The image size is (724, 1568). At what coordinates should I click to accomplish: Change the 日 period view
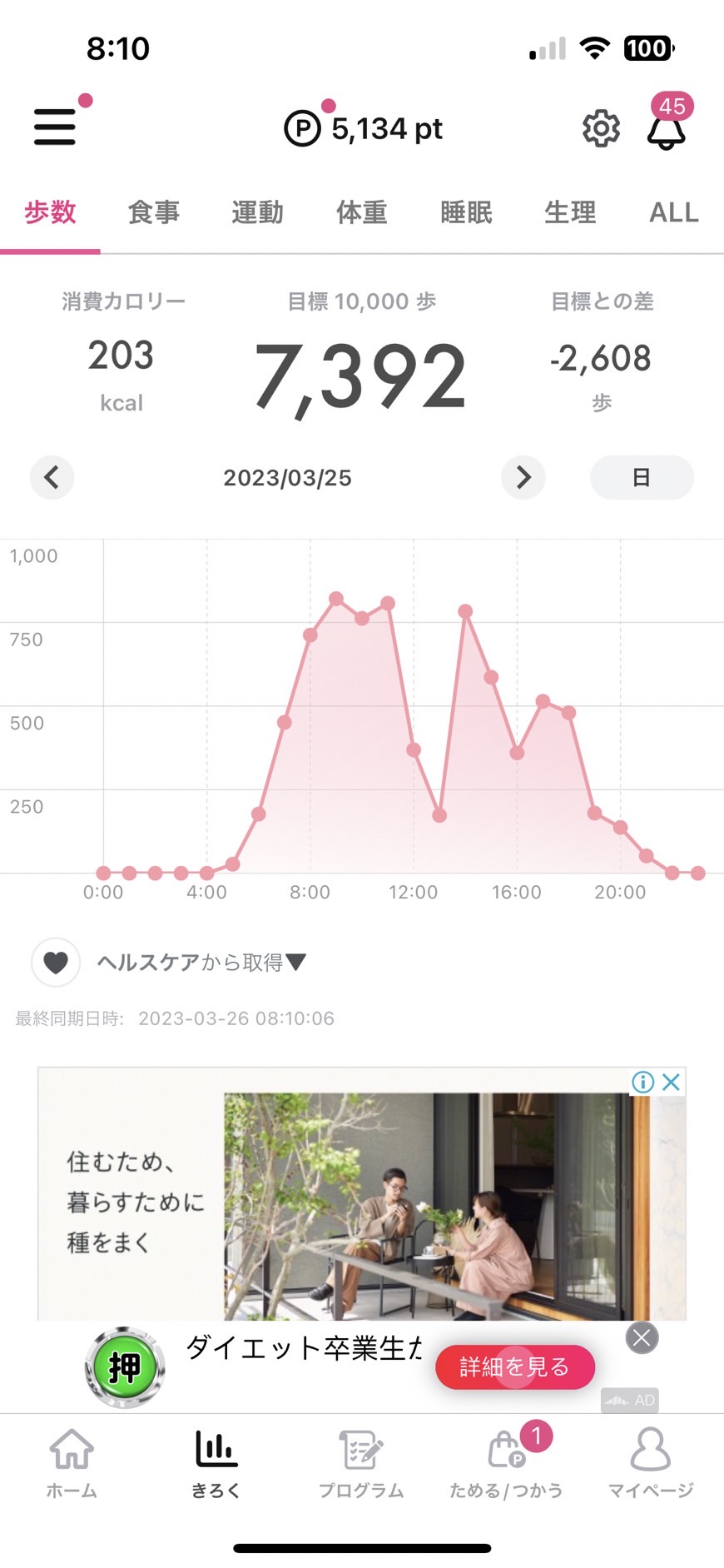[642, 477]
